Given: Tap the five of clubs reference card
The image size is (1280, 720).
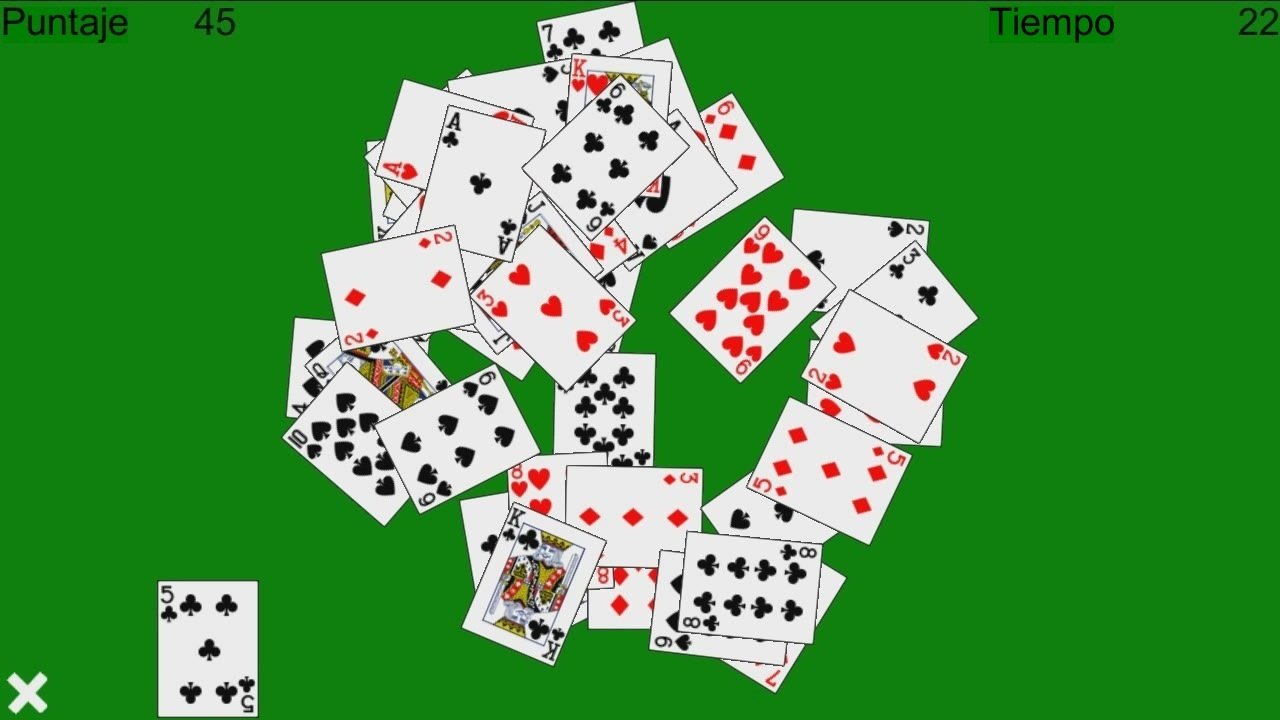Looking at the screenshot, I should click(208, 648).
